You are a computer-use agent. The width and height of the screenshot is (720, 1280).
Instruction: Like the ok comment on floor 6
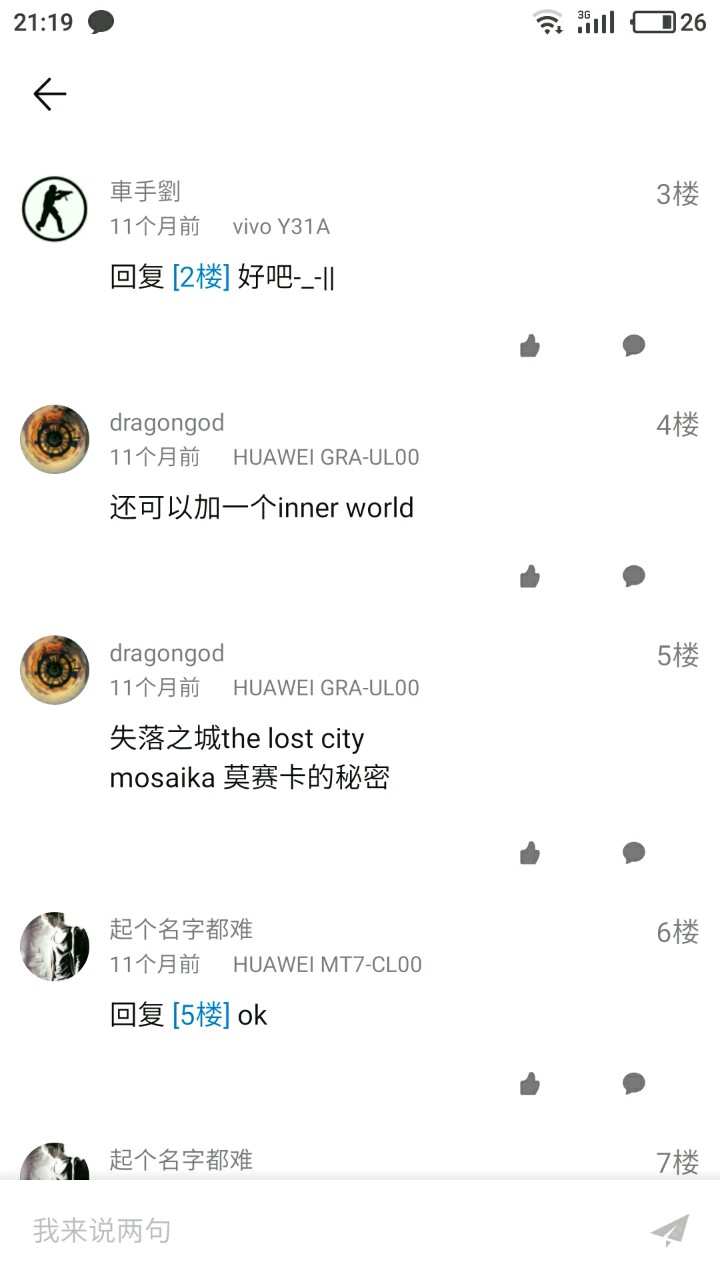(530, 1084)
